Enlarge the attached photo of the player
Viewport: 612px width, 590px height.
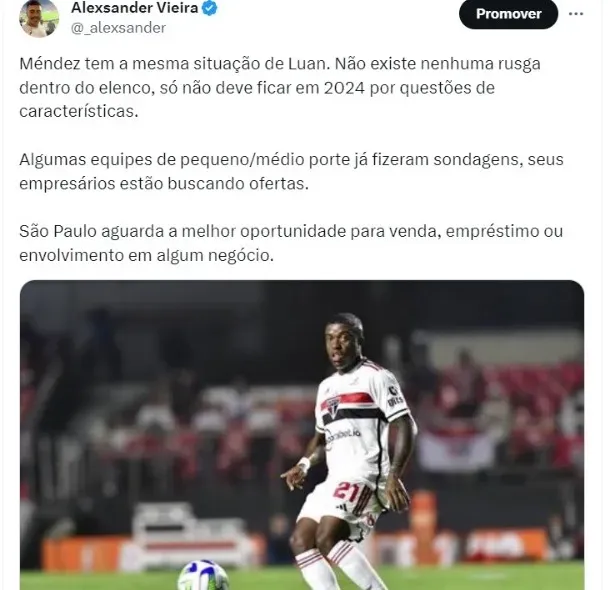[x=302, y=435]
